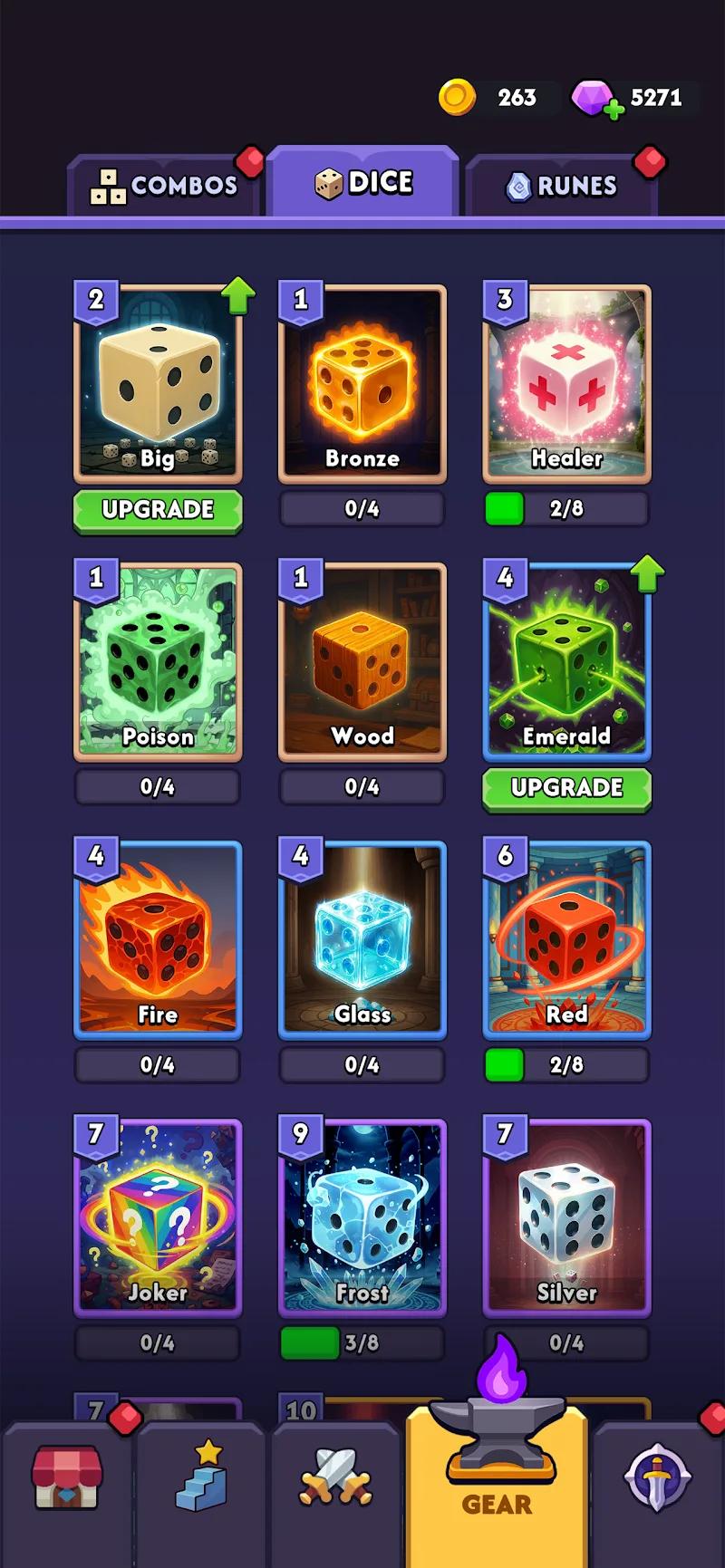Image resolution: width=725 pixels, height=1568 pixels.
Task: Open the Silver die card
Action: click(x=566, y=1218)
